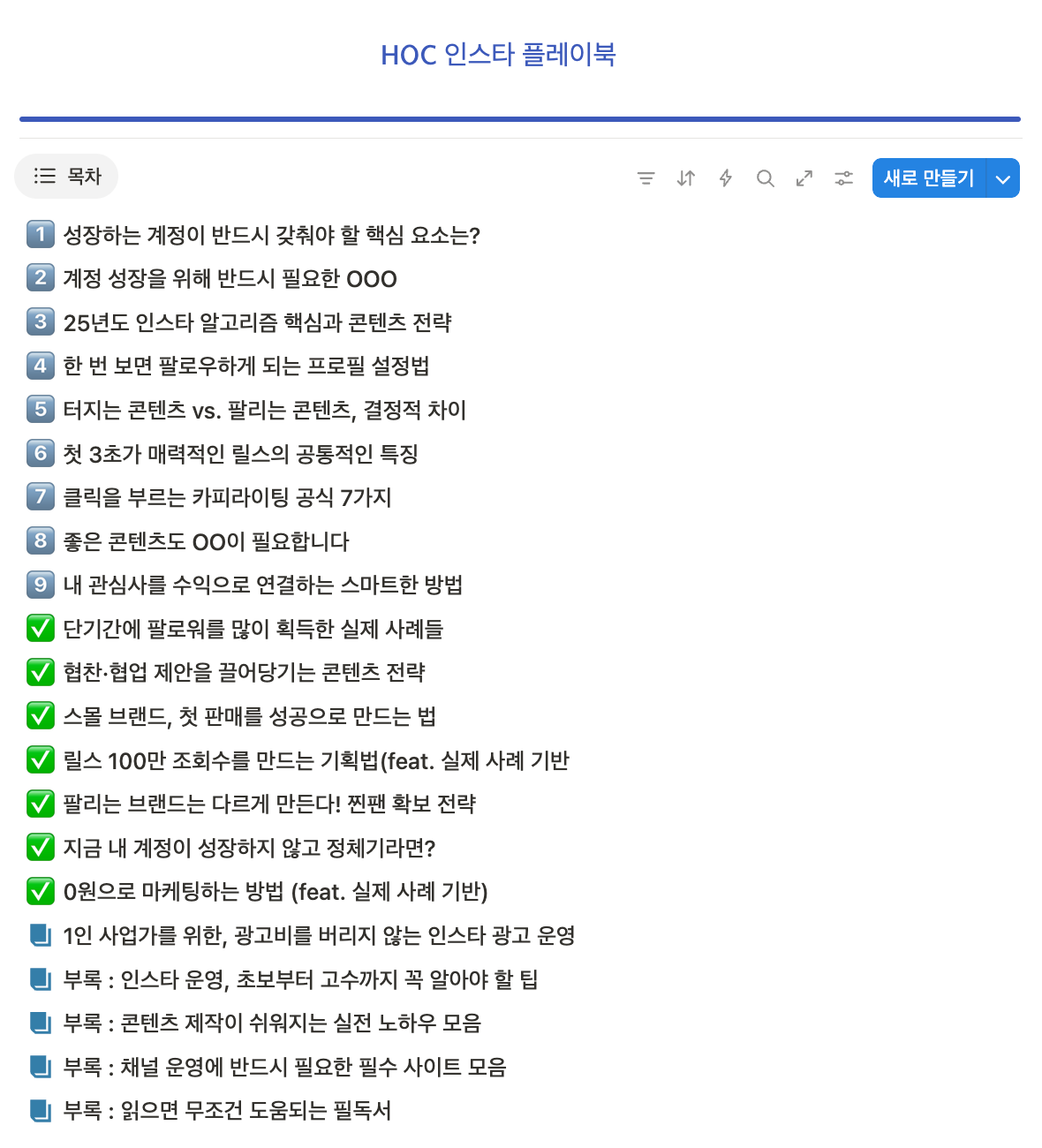Tap the lightning bolt automation icon
Image resolution: width=1042 pixels, height=1148 pixels.
click(x=726, y=178)
